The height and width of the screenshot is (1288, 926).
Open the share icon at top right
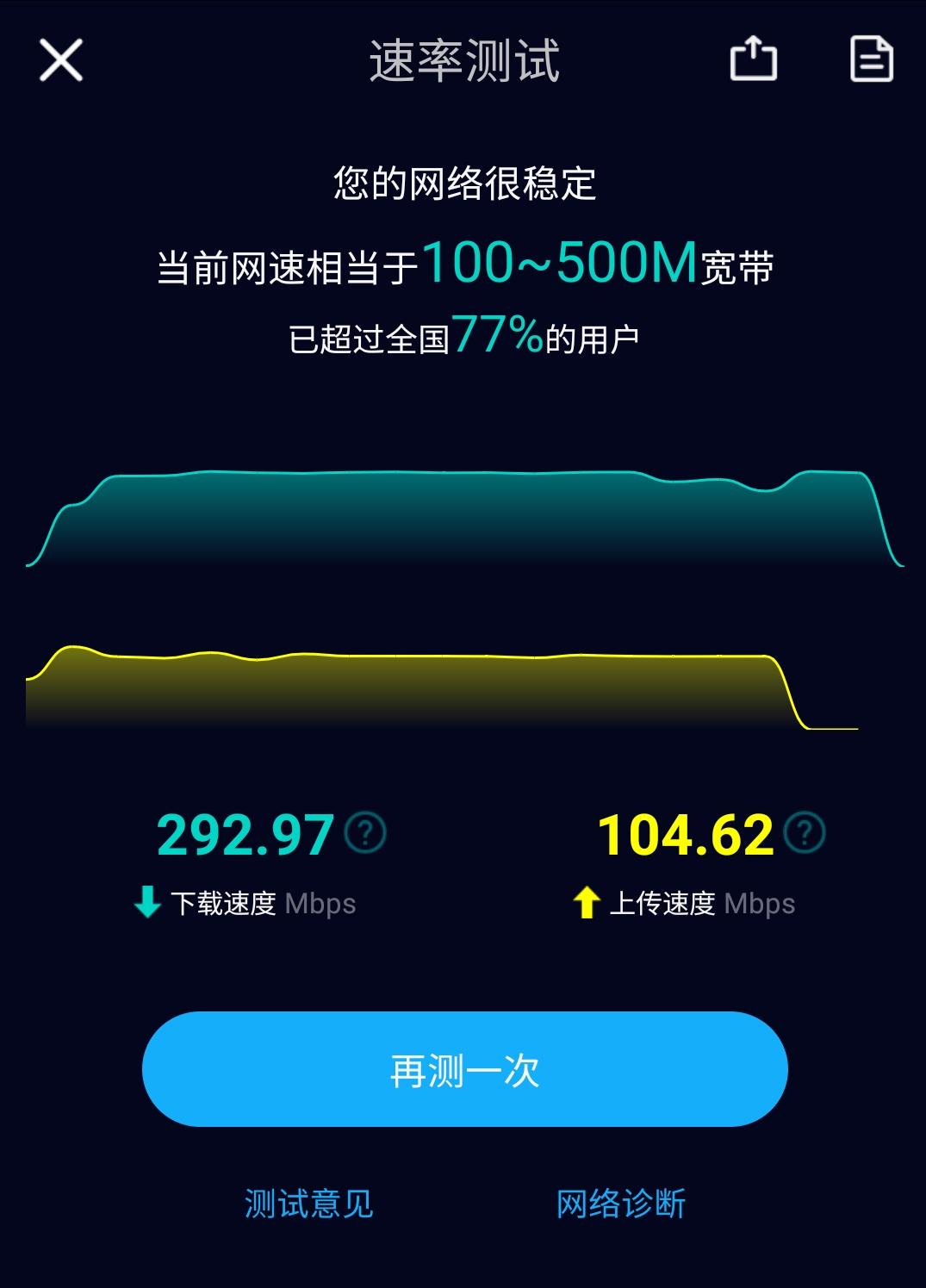[752, 59]
